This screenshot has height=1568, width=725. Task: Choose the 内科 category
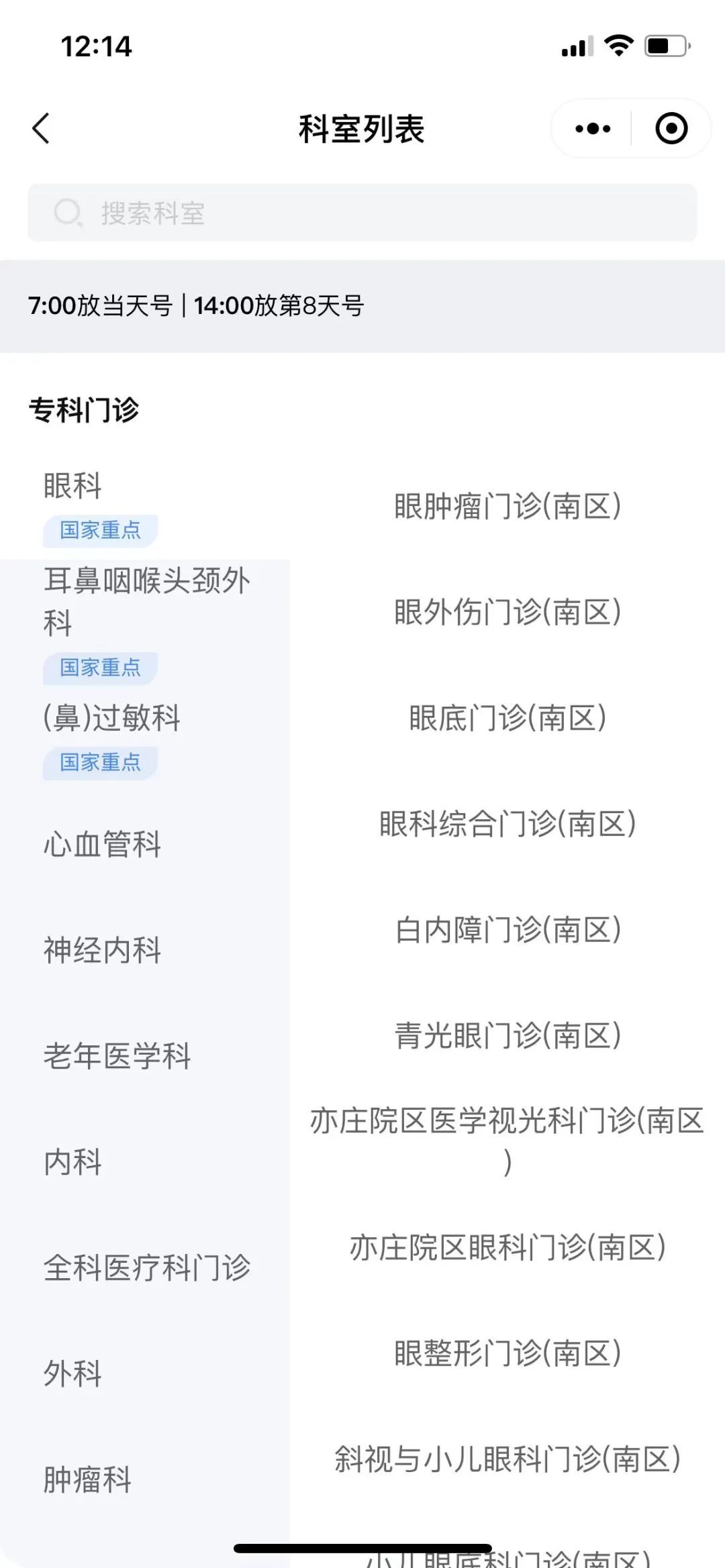click(73, 1162)
